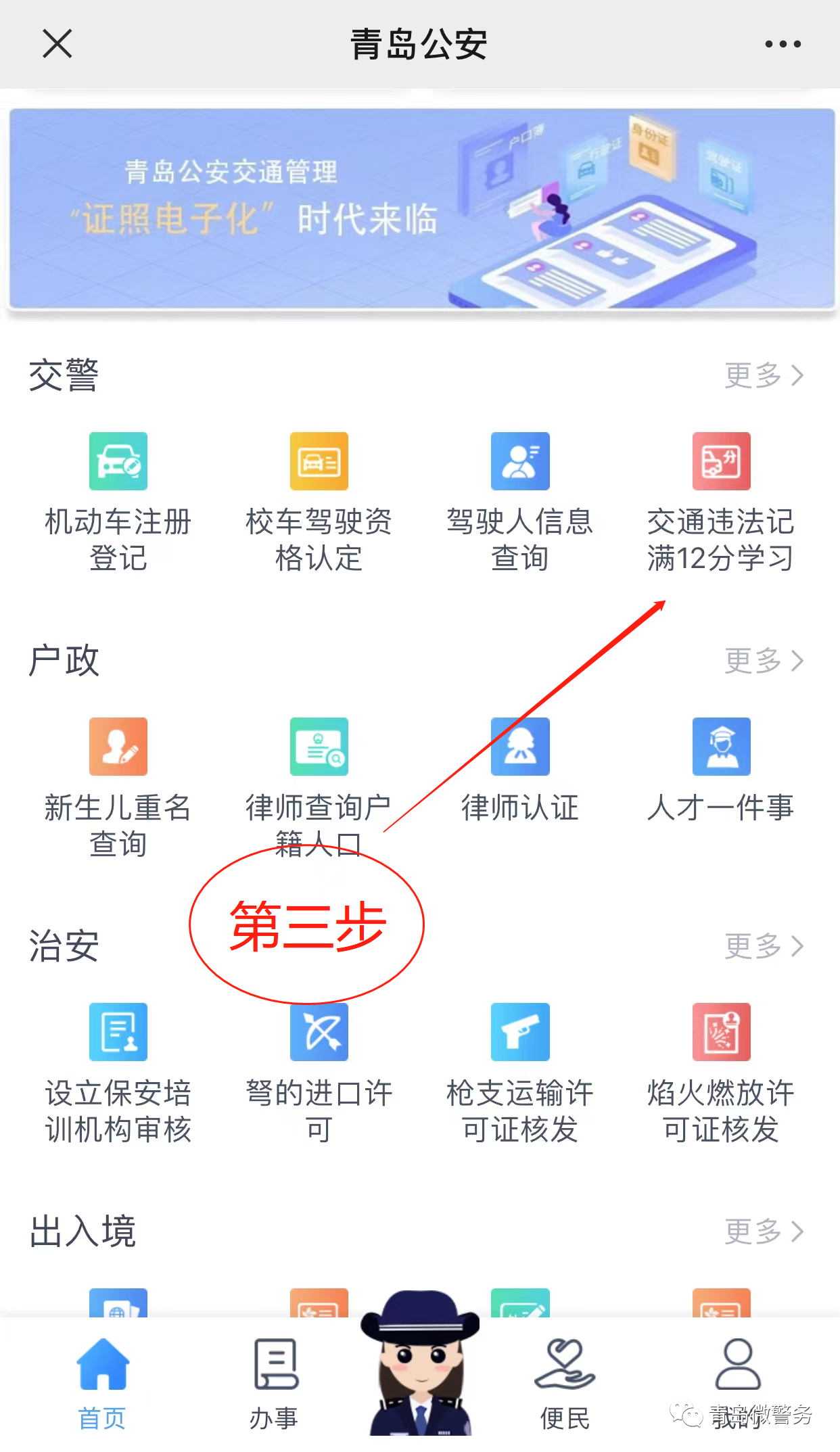
Task: Switch to the 便民 tab
Action: coord(565,1384)
